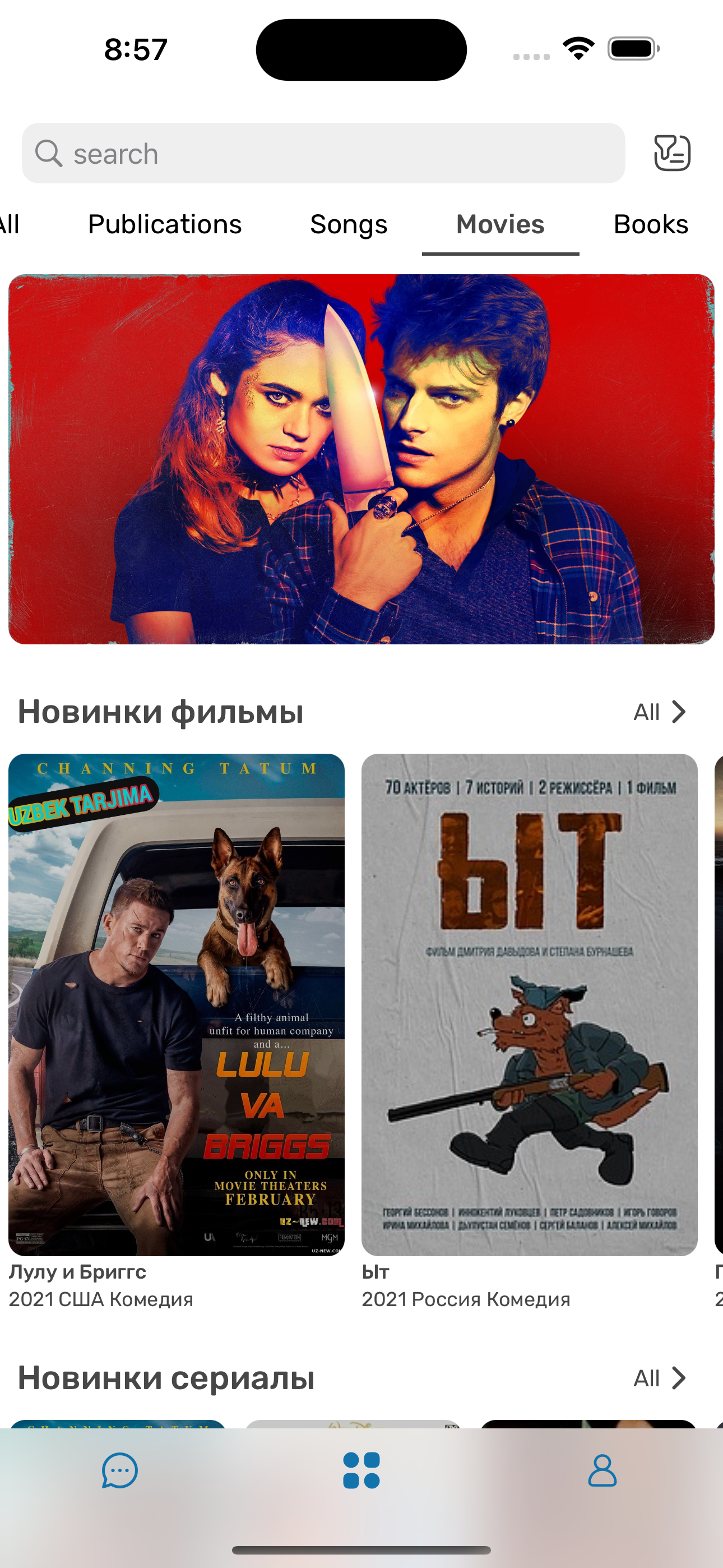This screenshot has height=1568, width=723.
Task: Tap the search field
Action: (x=323, y=154)
